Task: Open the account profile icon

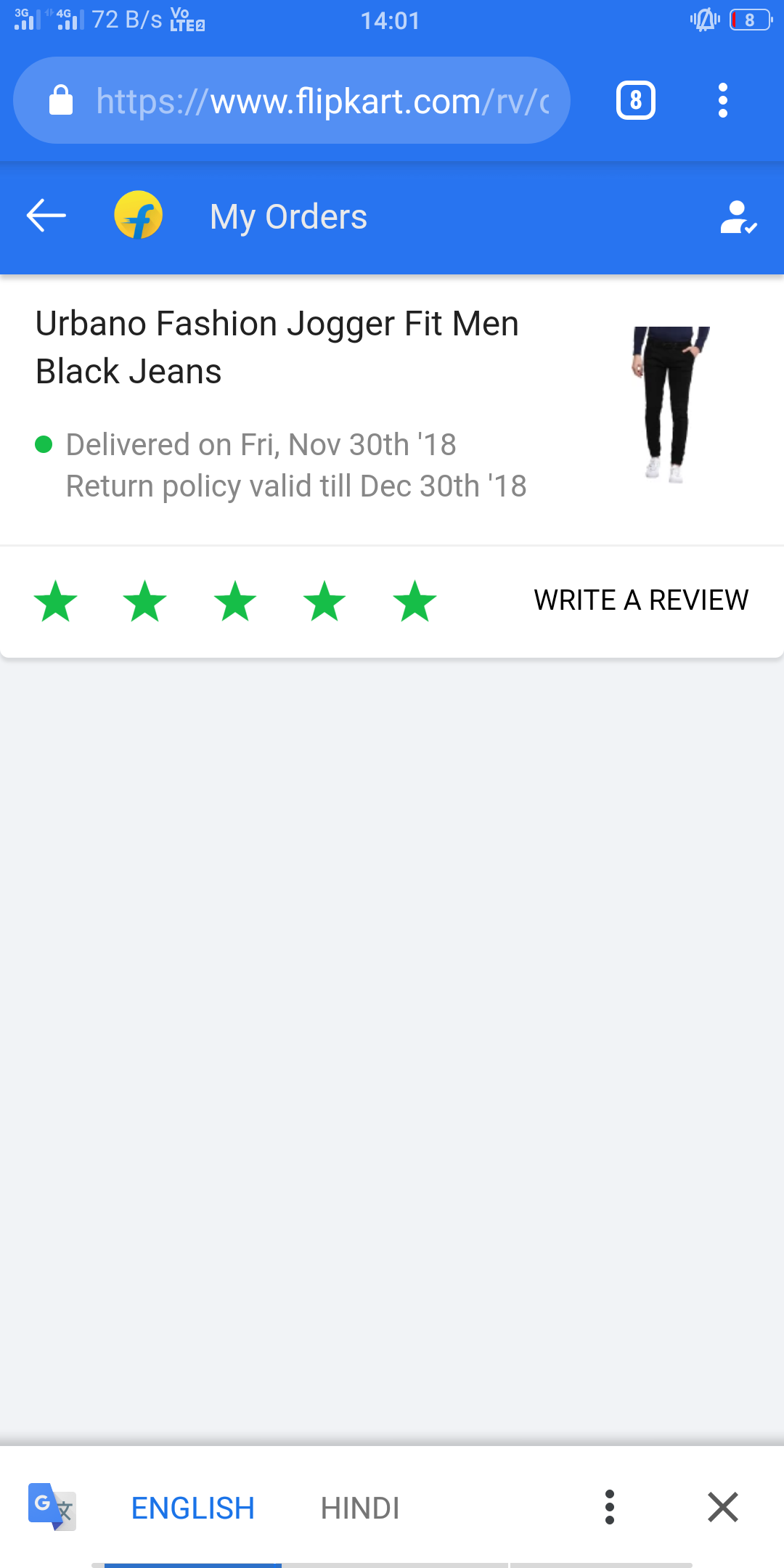Action: coord(738,217)
